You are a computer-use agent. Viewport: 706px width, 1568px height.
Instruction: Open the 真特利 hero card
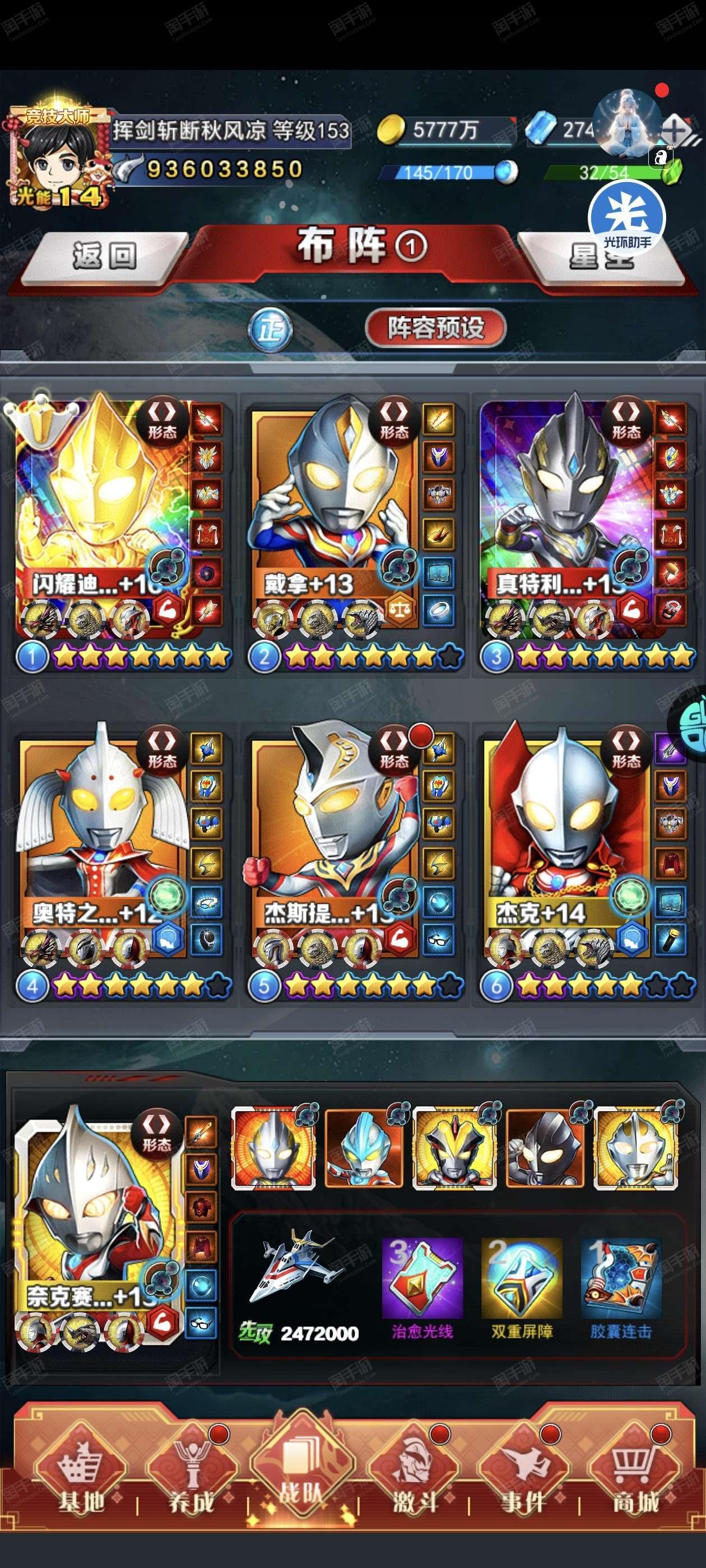(x=567, y=517)
